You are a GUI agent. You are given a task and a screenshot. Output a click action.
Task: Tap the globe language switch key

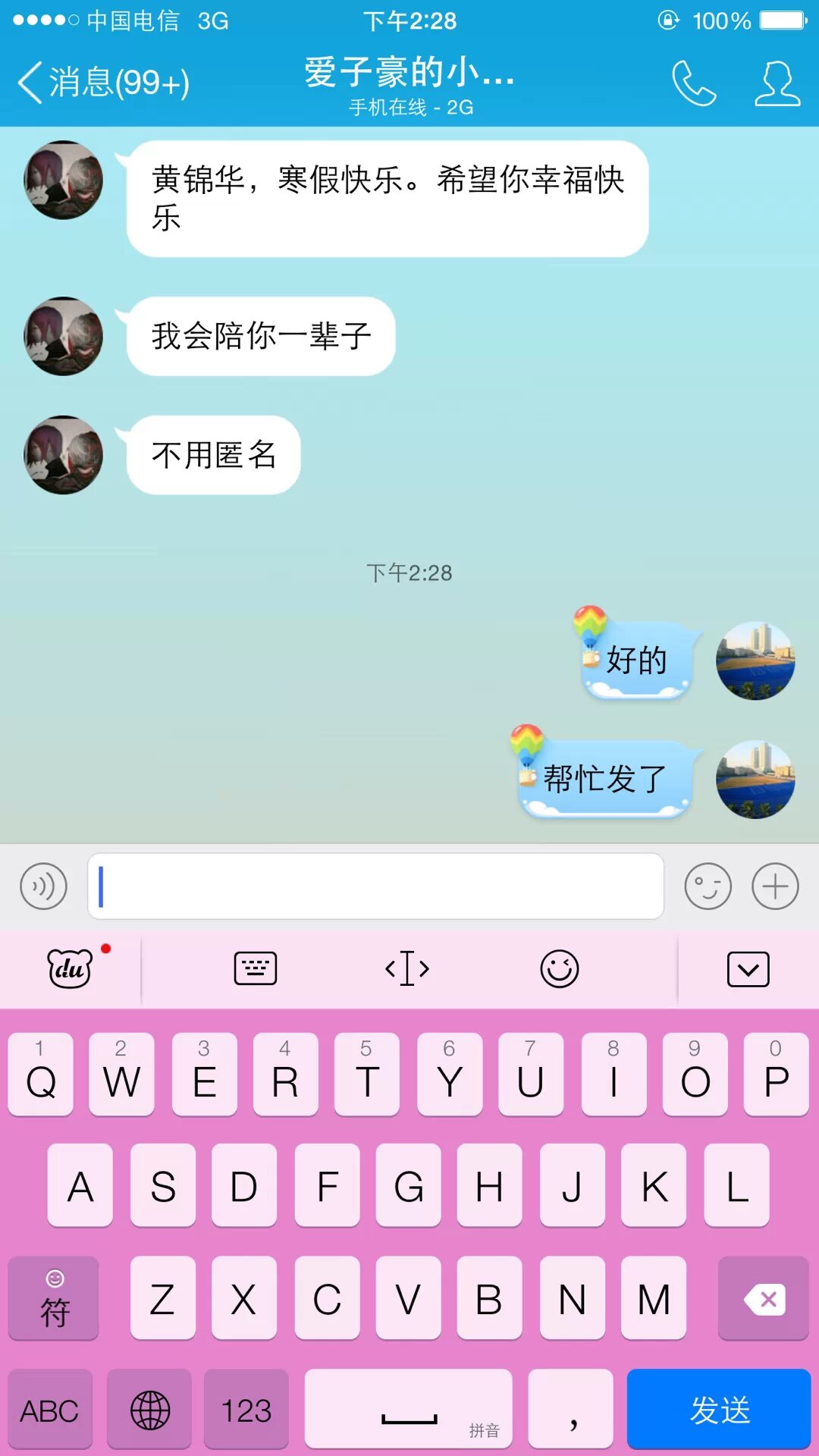149,1410
